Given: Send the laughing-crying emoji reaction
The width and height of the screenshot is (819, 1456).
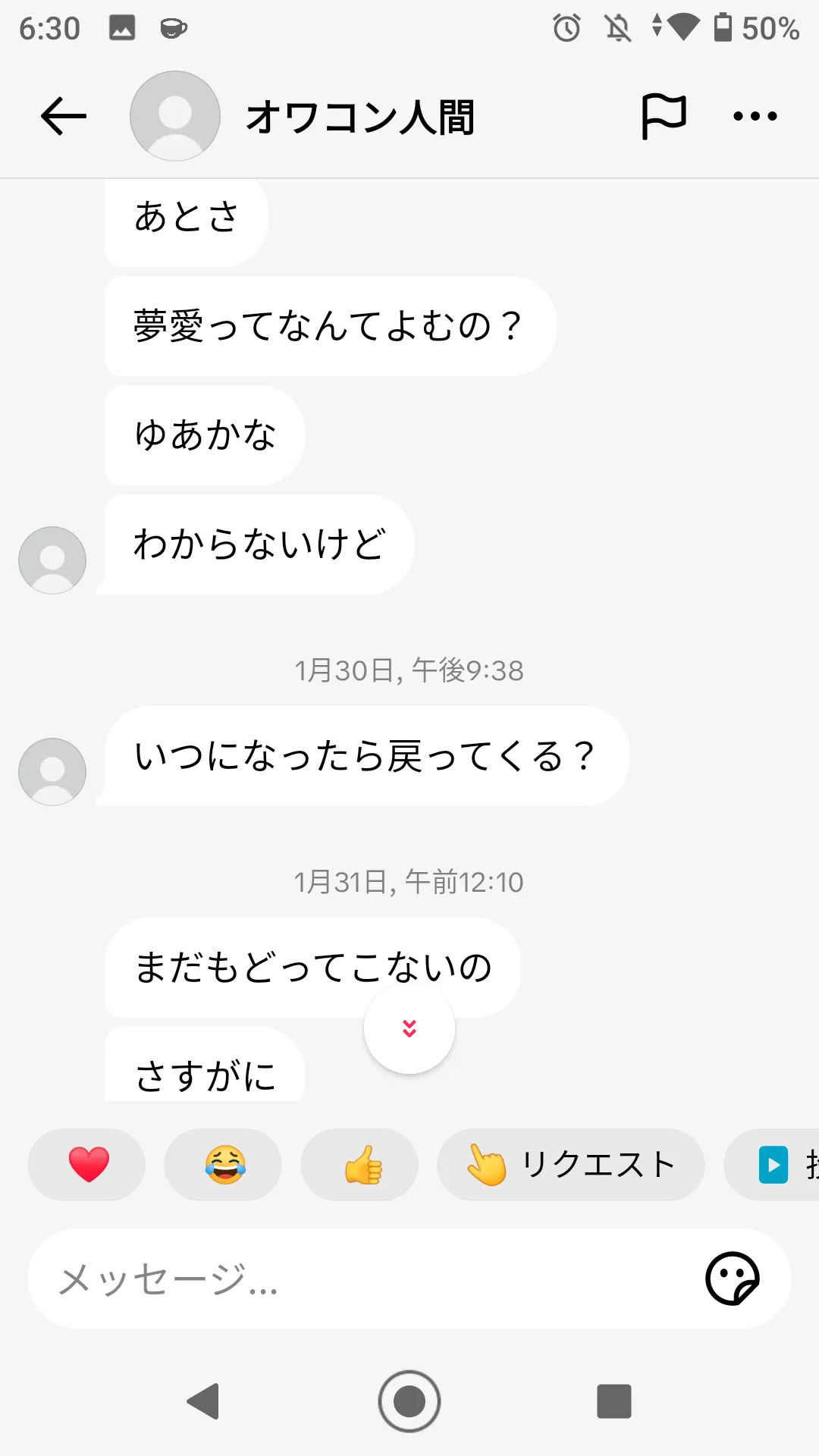Looking at the screenshot, I should (224, 1165).
